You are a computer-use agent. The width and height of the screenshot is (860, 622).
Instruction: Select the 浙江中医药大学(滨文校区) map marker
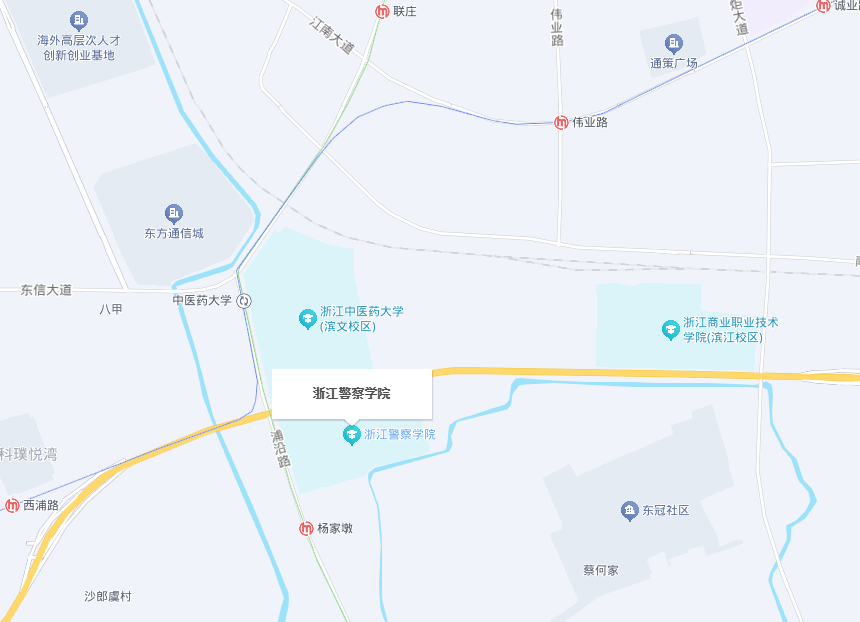[308, 319]
